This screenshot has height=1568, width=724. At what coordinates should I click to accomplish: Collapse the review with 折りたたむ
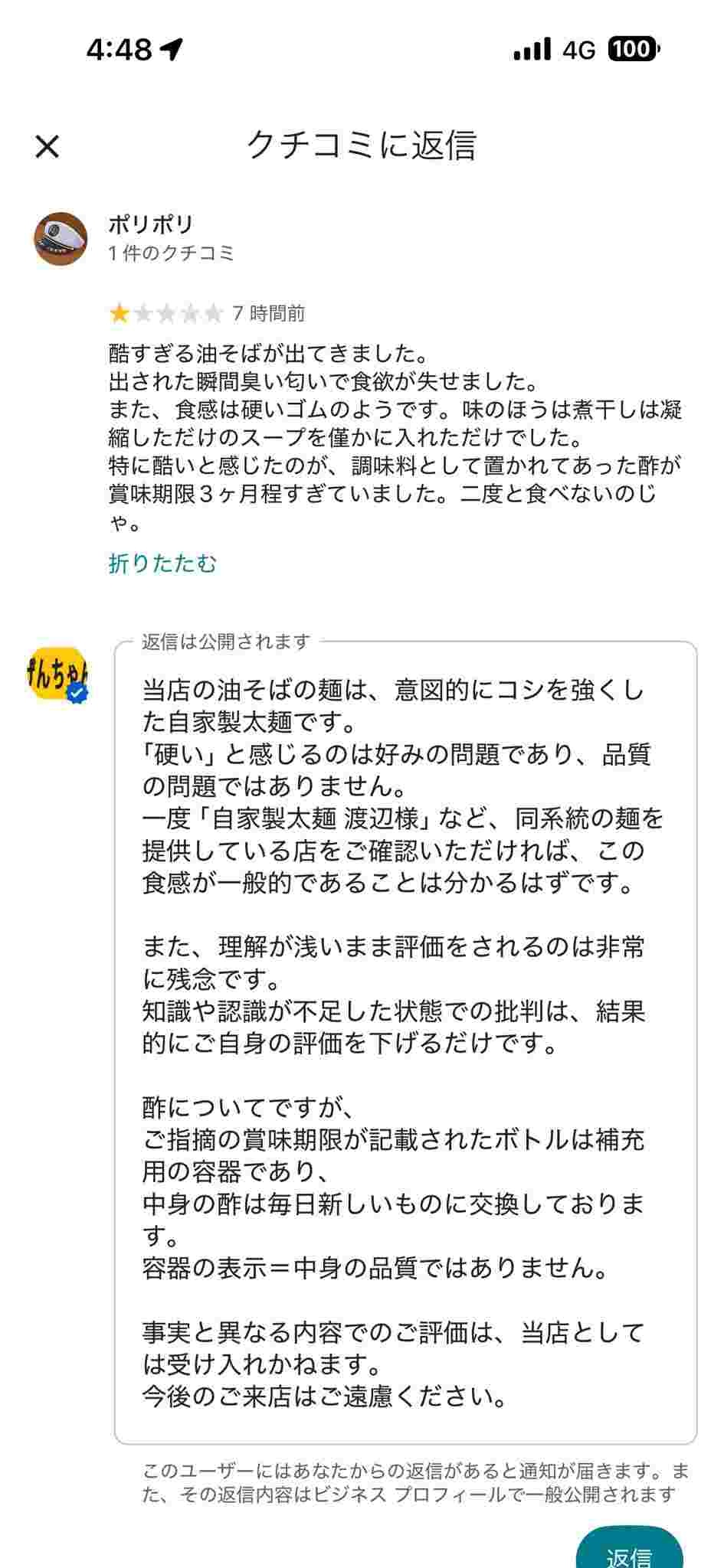[162, 563]
